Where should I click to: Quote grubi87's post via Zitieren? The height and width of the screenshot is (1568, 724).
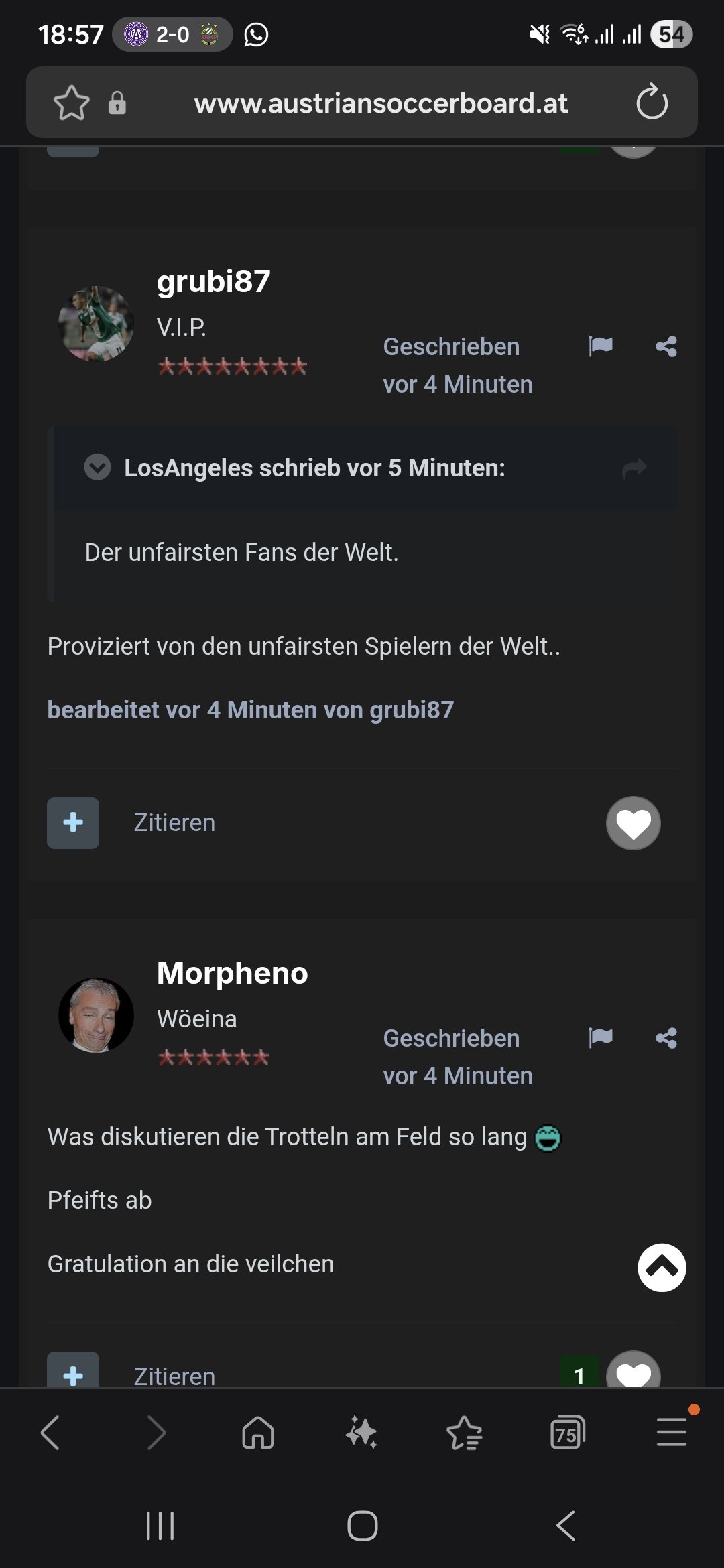tap(174, 822)
